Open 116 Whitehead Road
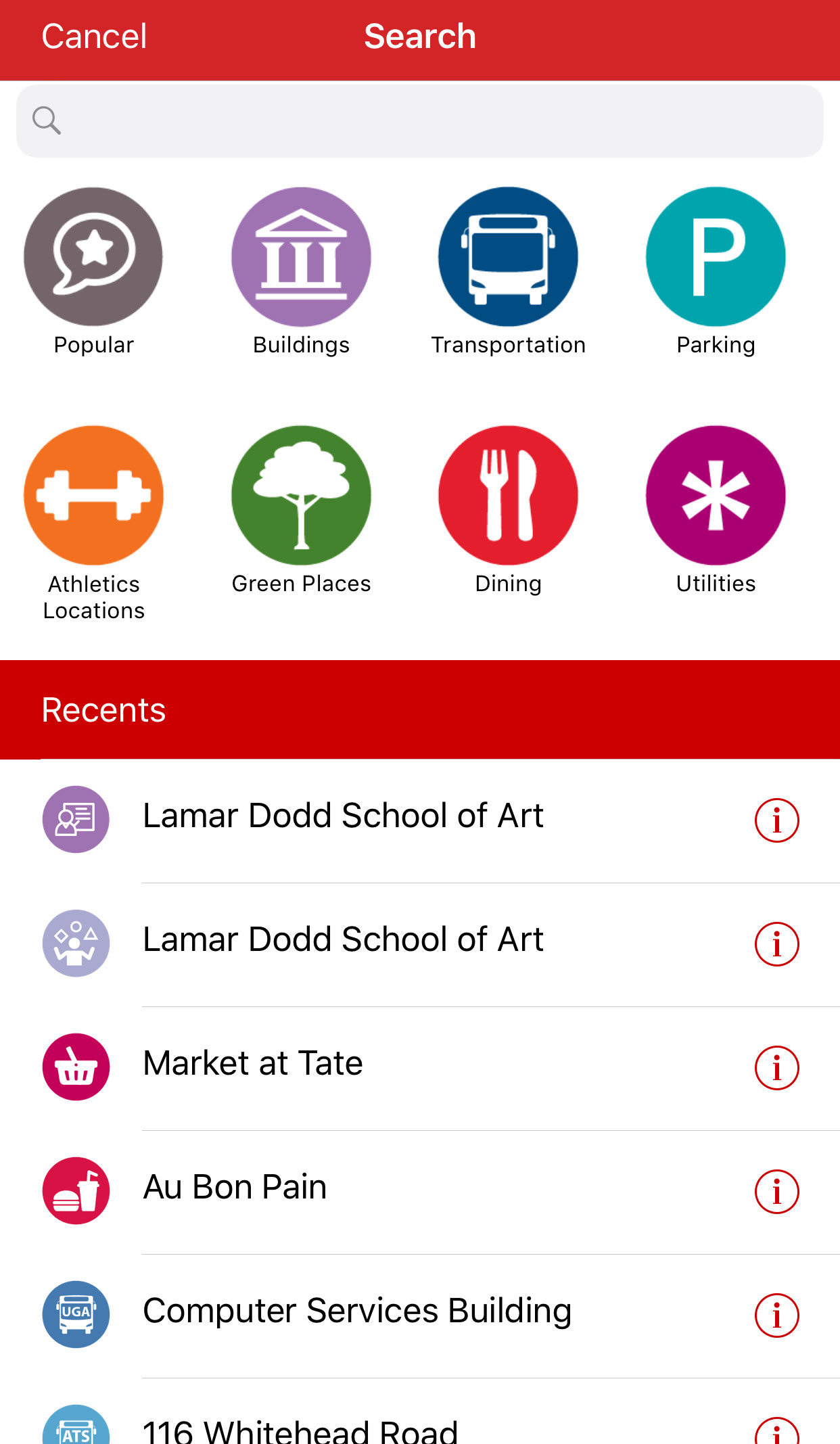This screenshot has height=1444, width=840. 300,1428
